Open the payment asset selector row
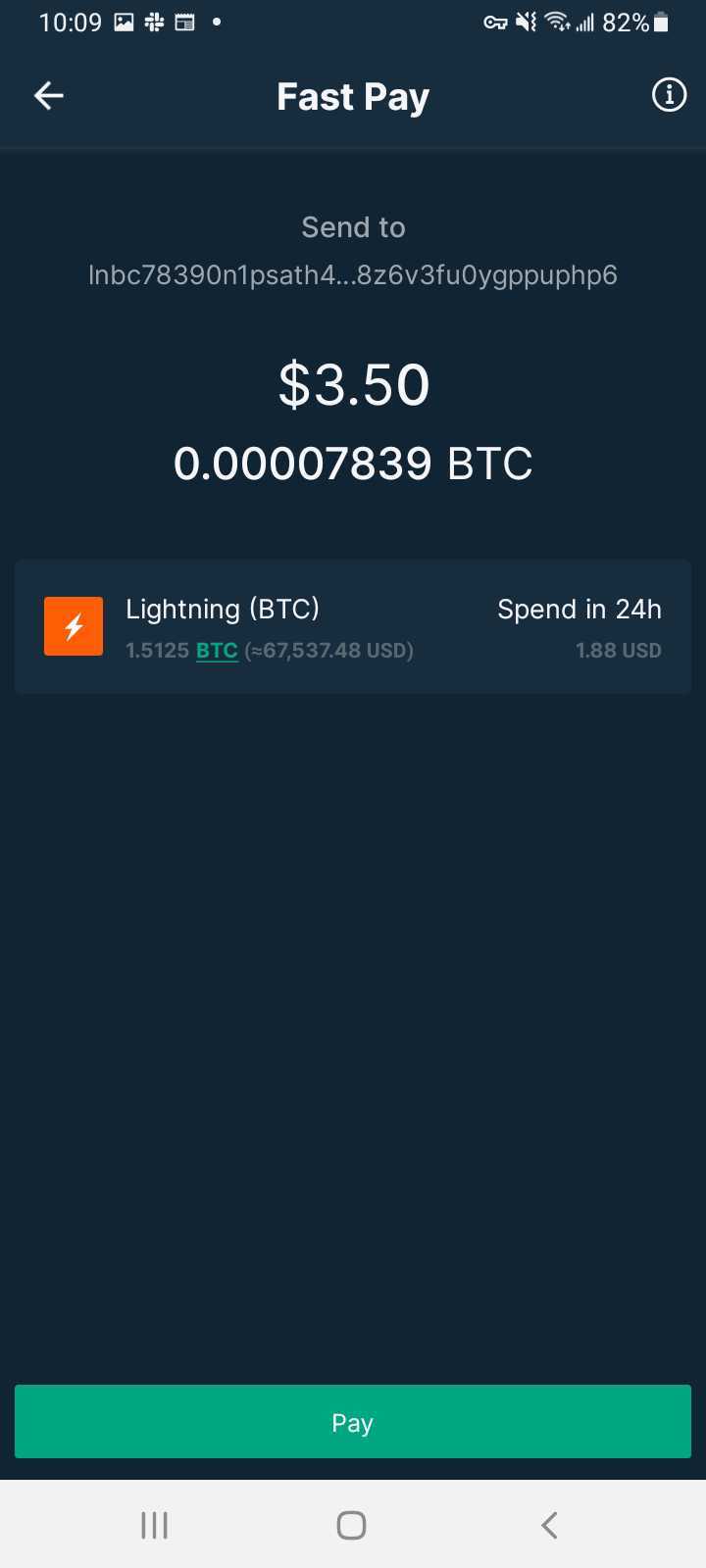 coord(353,627)
